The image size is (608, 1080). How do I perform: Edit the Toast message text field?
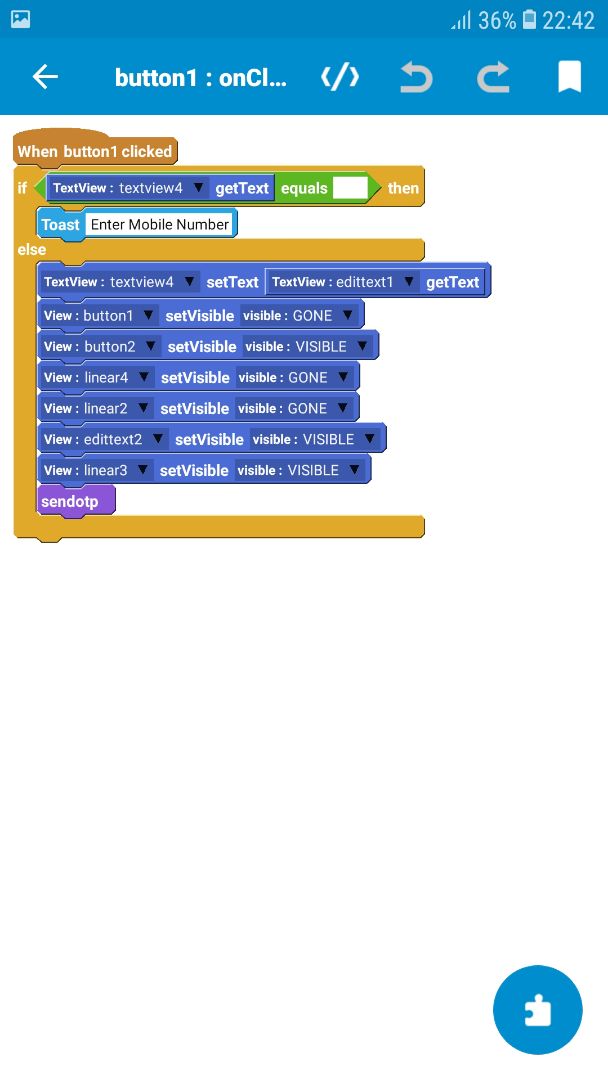pos(160,225)
